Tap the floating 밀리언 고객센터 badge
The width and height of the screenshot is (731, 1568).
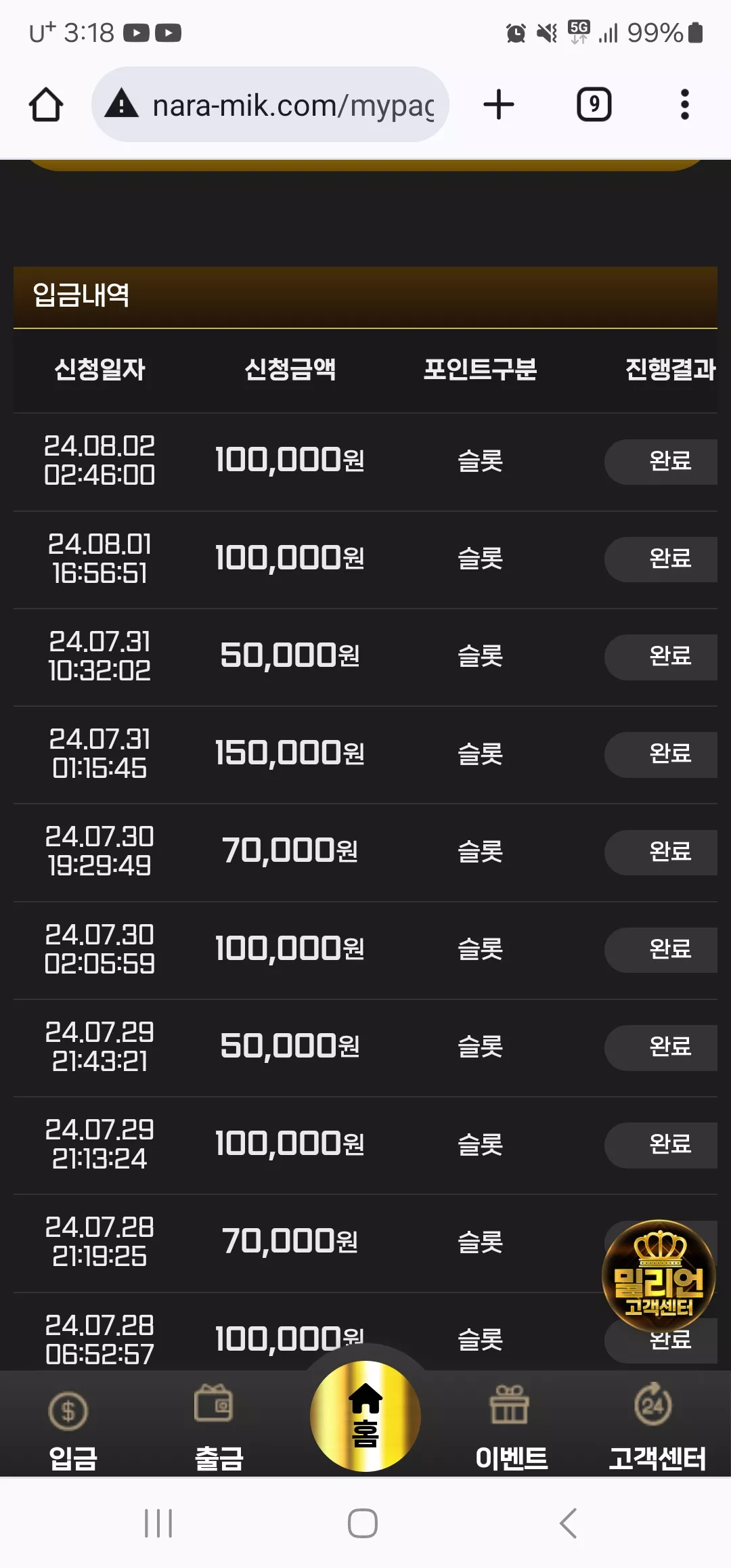coord(659,1276)
